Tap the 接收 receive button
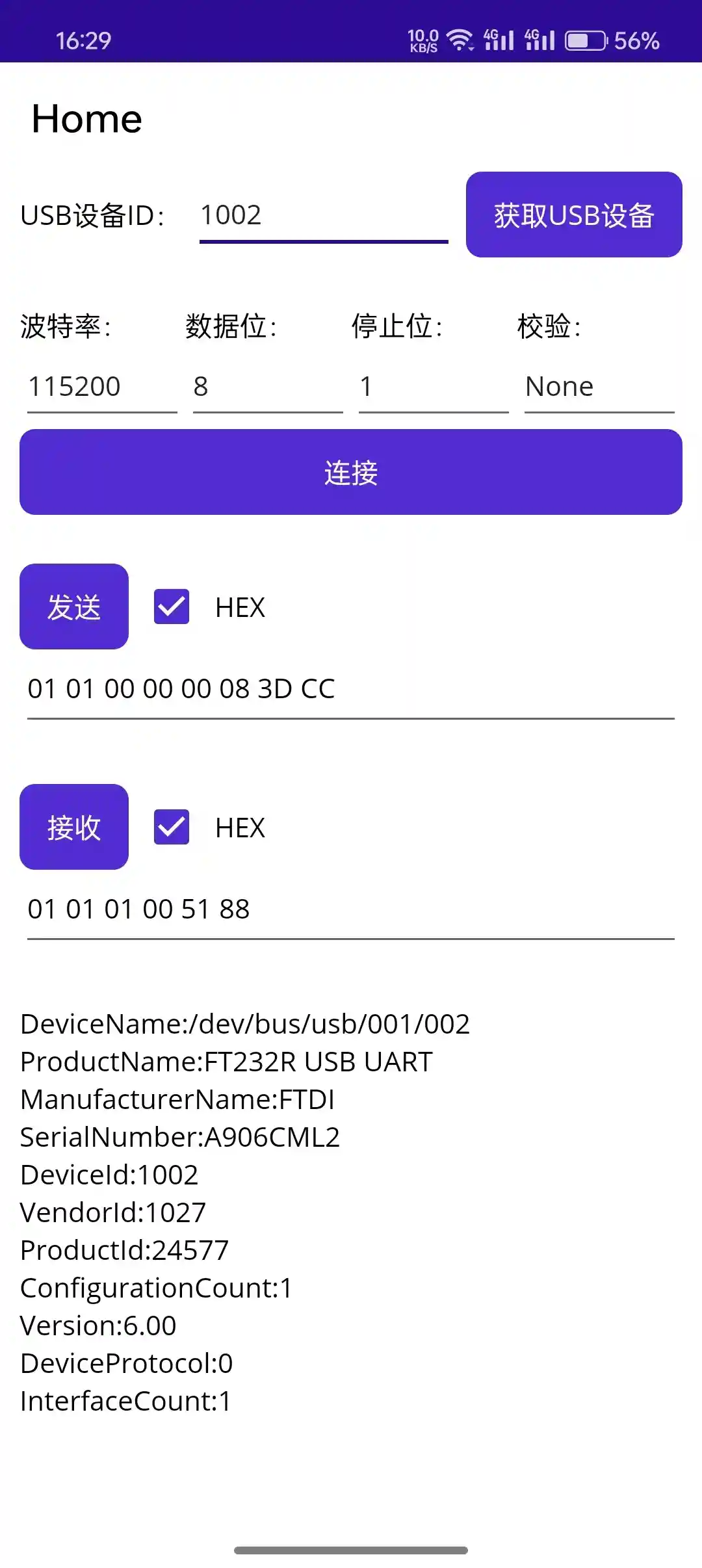702x1568 pixels. pos(73,828)
